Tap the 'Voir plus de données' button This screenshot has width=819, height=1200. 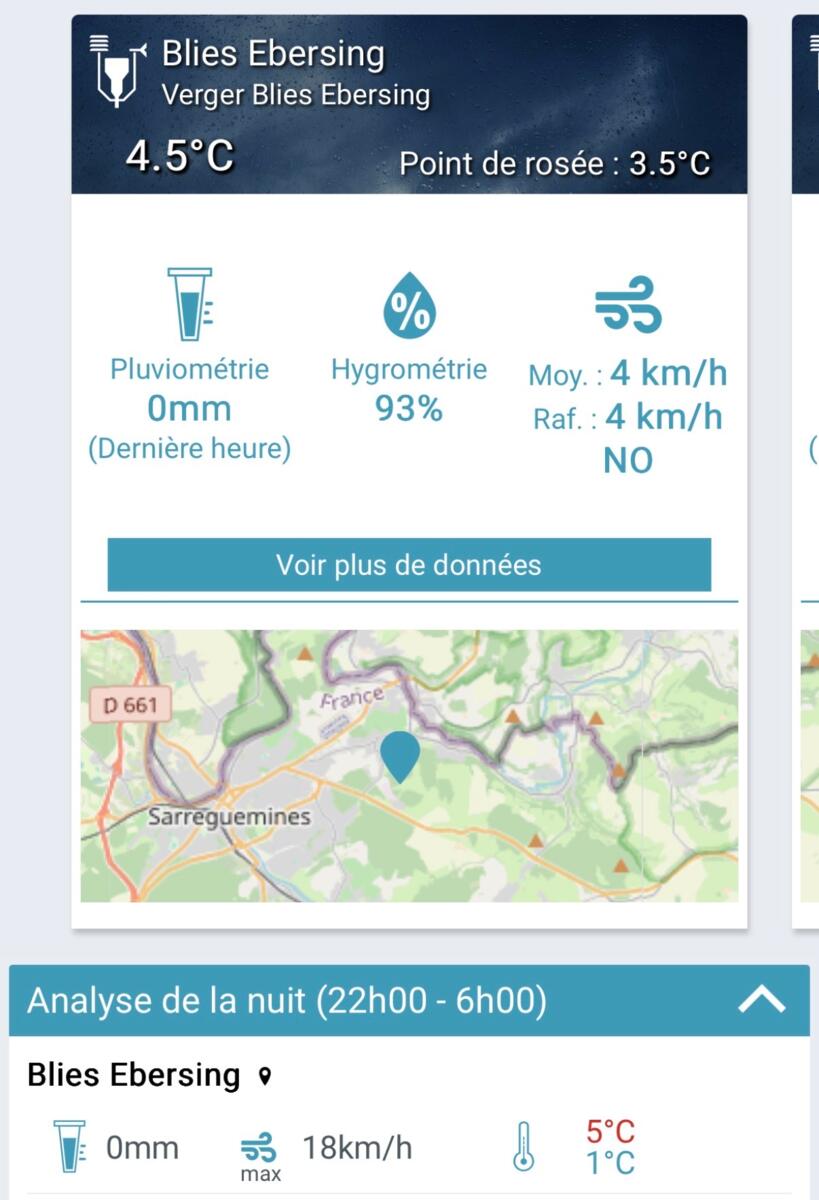409,565
